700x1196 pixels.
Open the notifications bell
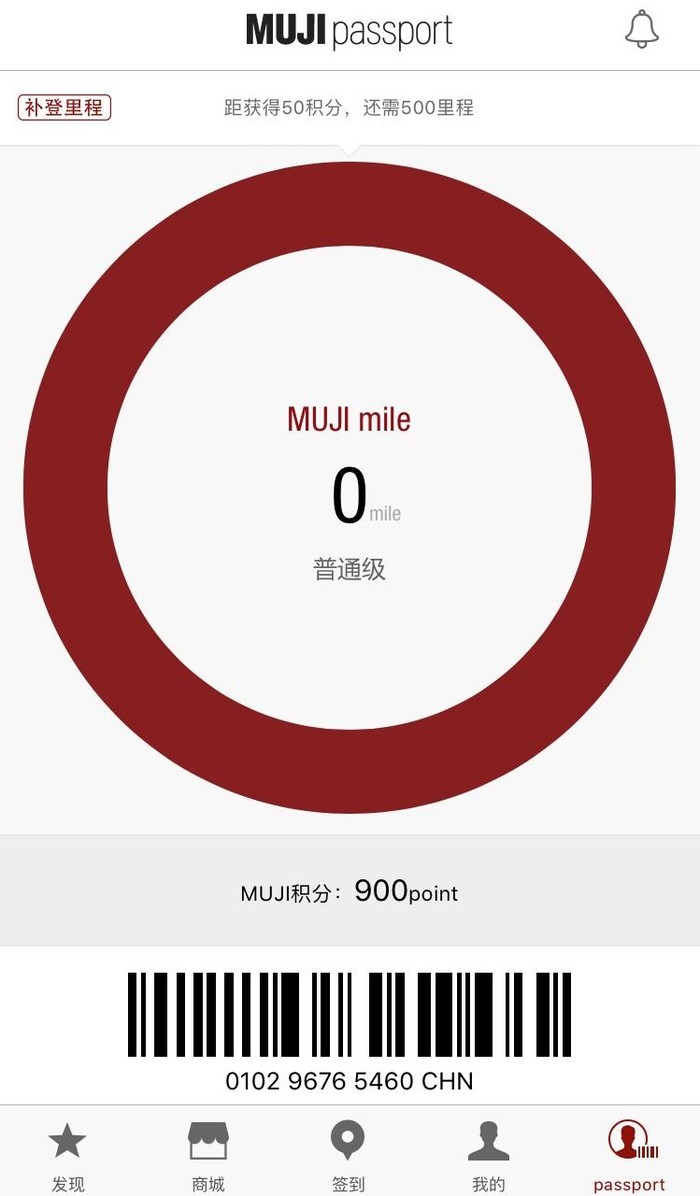(642, 30)
